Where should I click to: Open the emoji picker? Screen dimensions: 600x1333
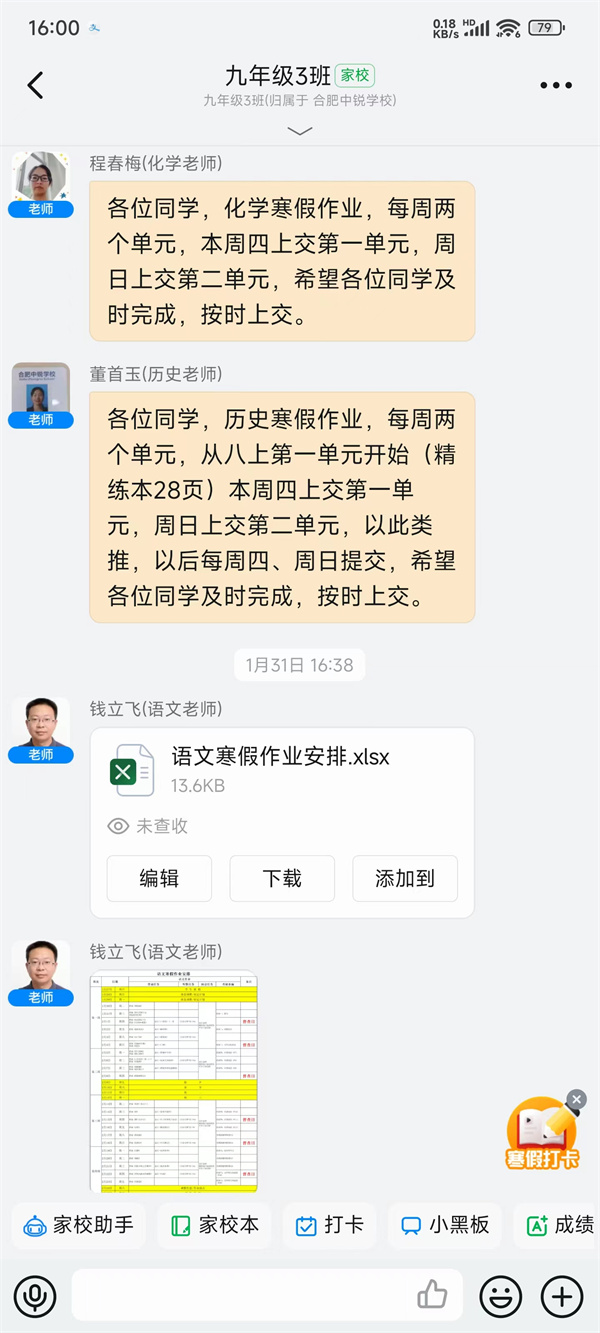[501, 1297]
